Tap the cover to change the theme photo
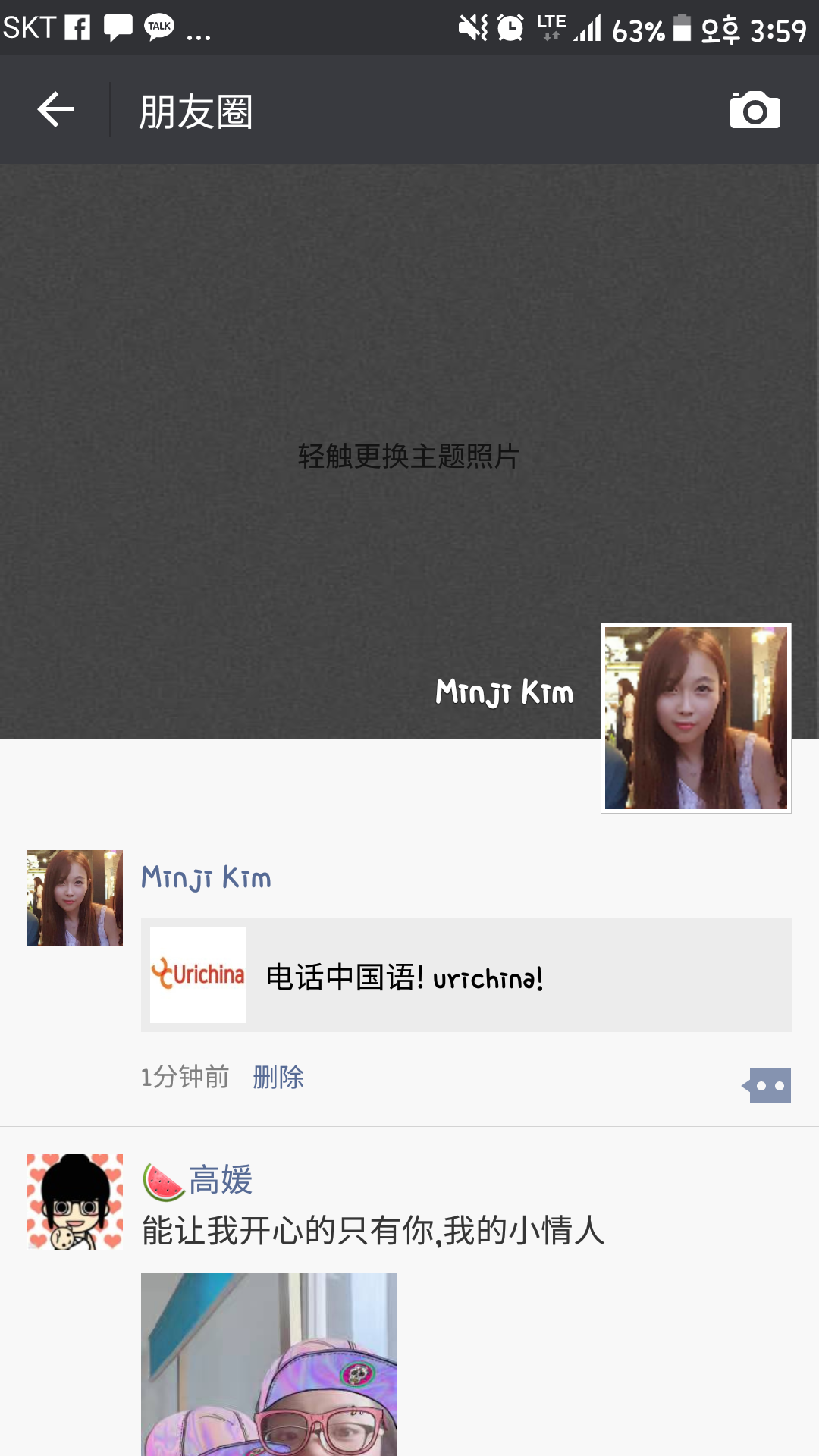819x1456 pixels. pos(408,455)
